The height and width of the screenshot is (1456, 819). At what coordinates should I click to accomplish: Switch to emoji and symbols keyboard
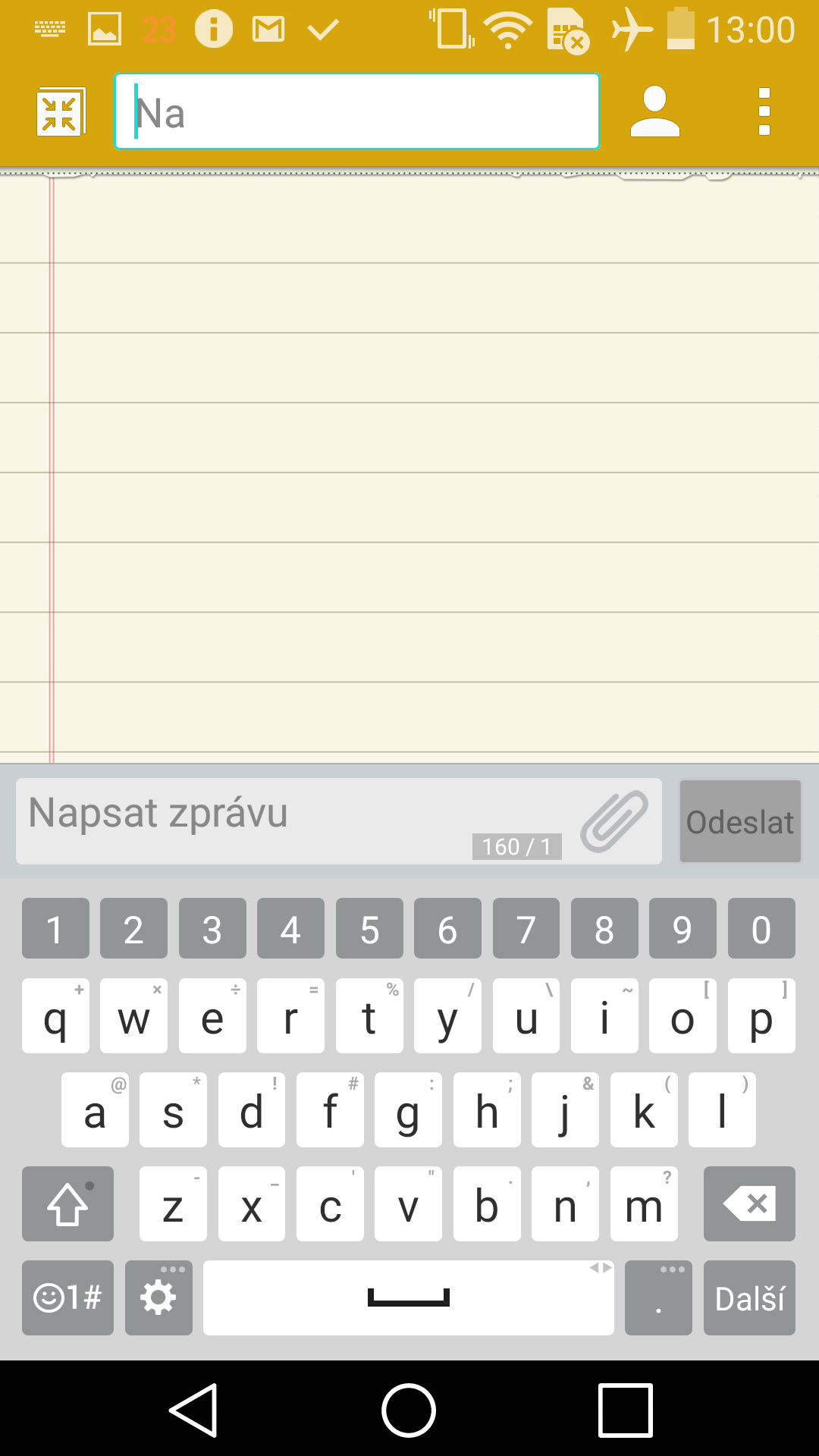point(67,1298)
